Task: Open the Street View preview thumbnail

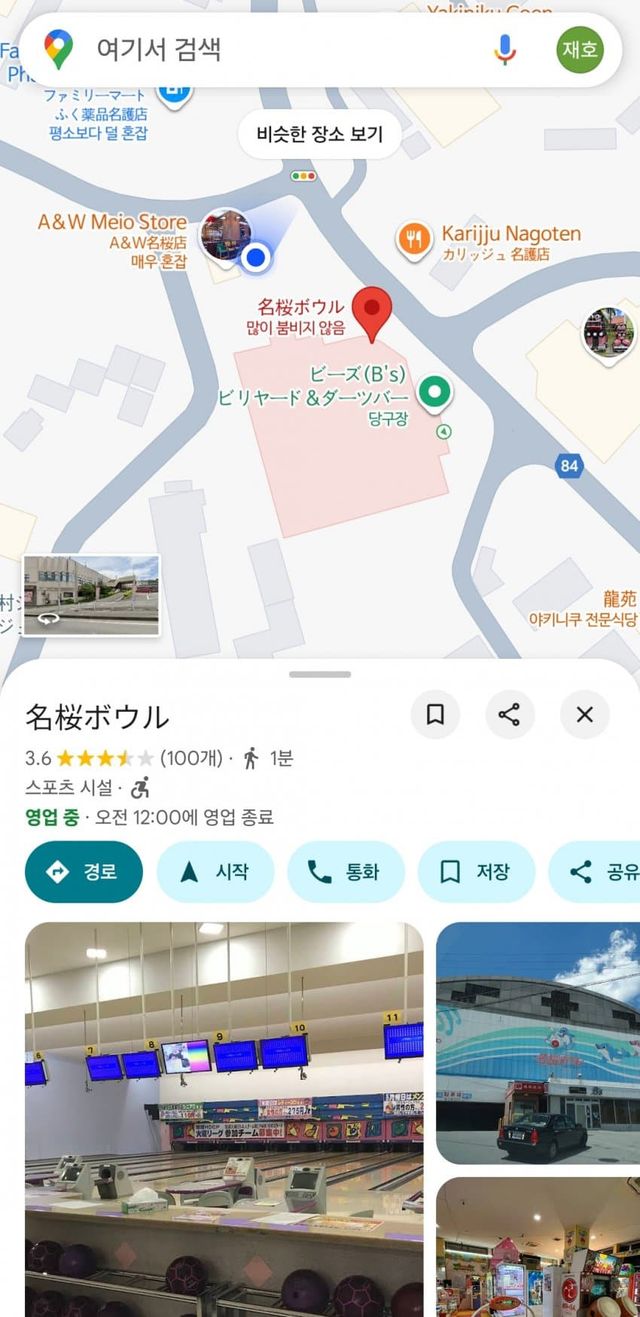Action: pos(91,595)
